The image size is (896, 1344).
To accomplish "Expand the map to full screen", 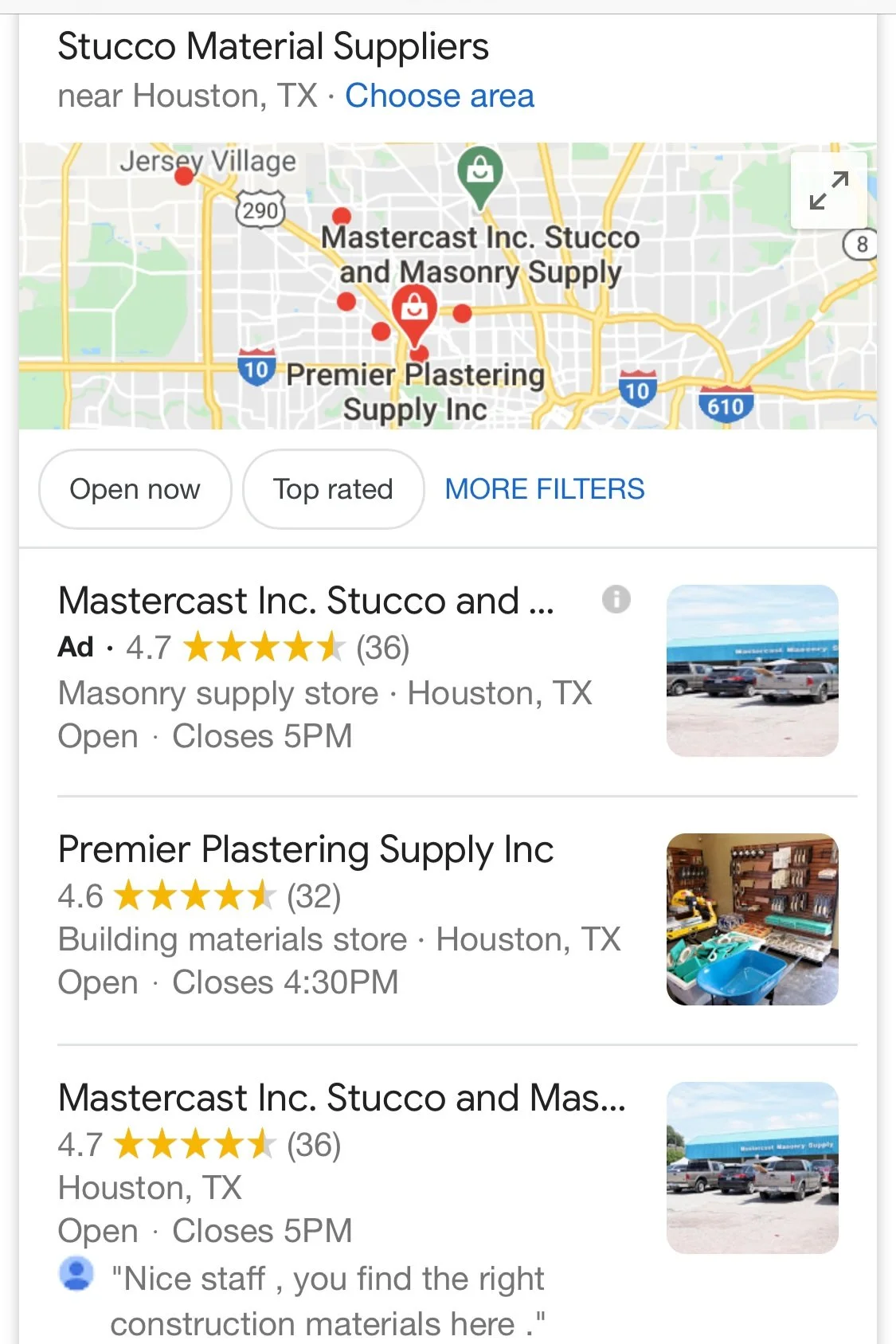I will 828,190.
